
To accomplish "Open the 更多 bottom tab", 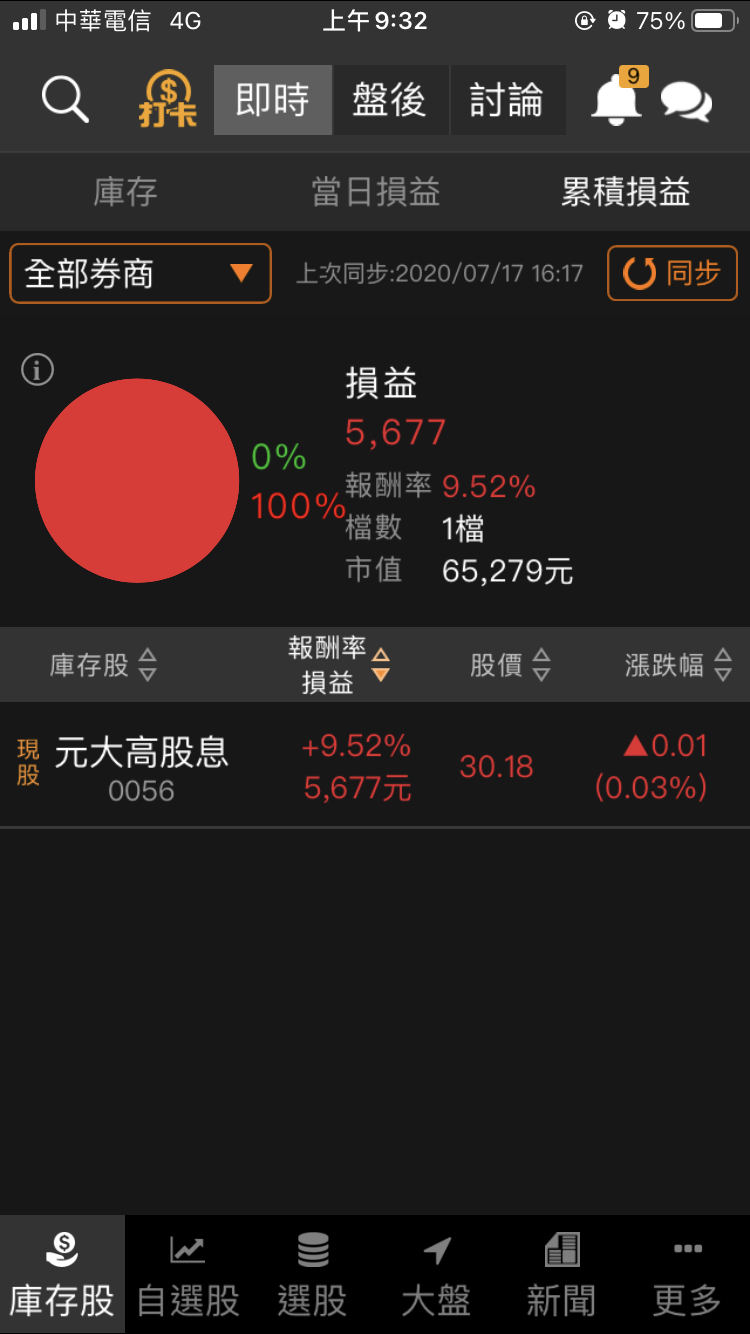I will [687, 1275].
